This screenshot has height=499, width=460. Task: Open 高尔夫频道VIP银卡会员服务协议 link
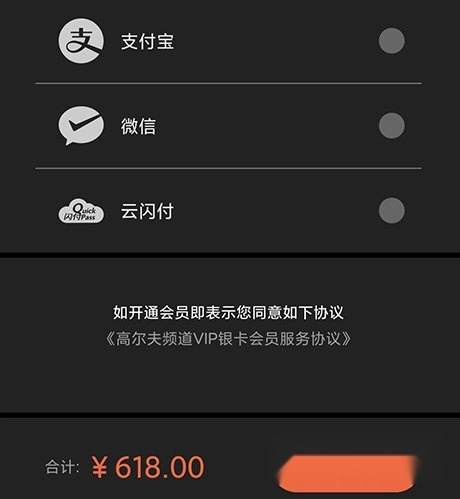[x=228, y=339]
